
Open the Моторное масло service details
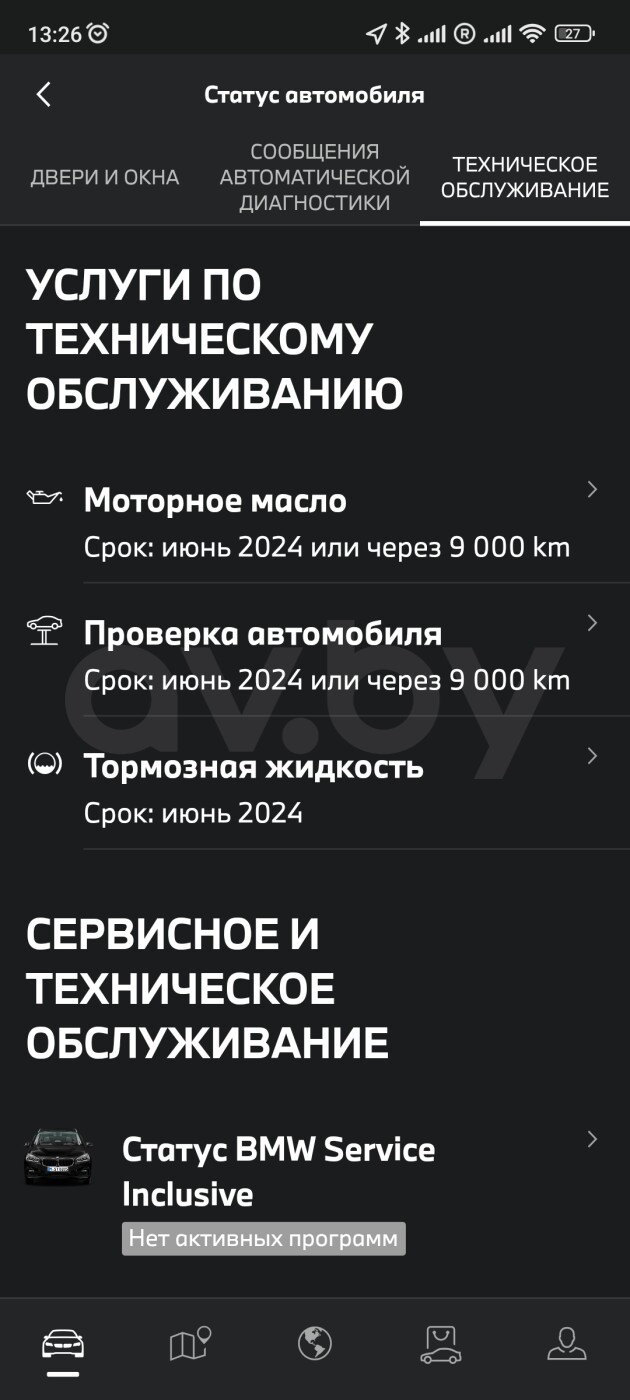click(x=315, y=522)
